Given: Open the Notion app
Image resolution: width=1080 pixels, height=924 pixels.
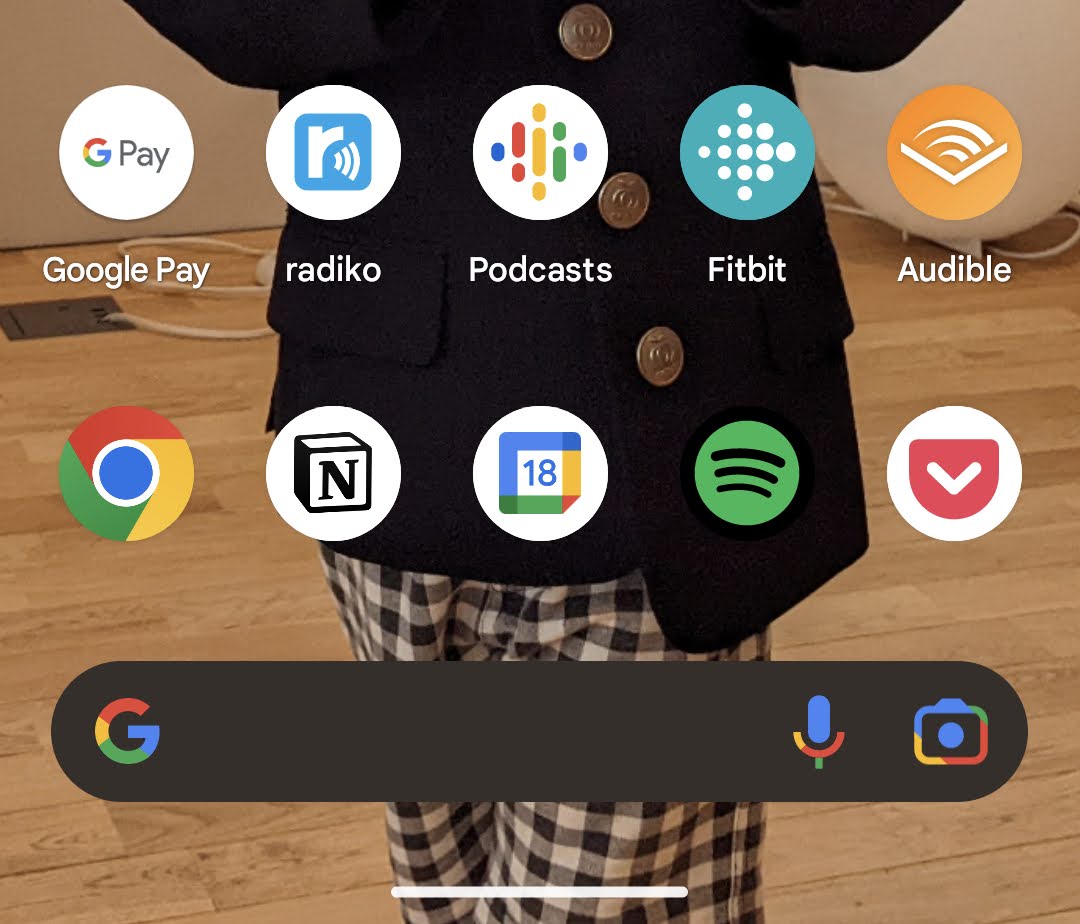Looking at the screenshot, I should click(x=333, y=473).
